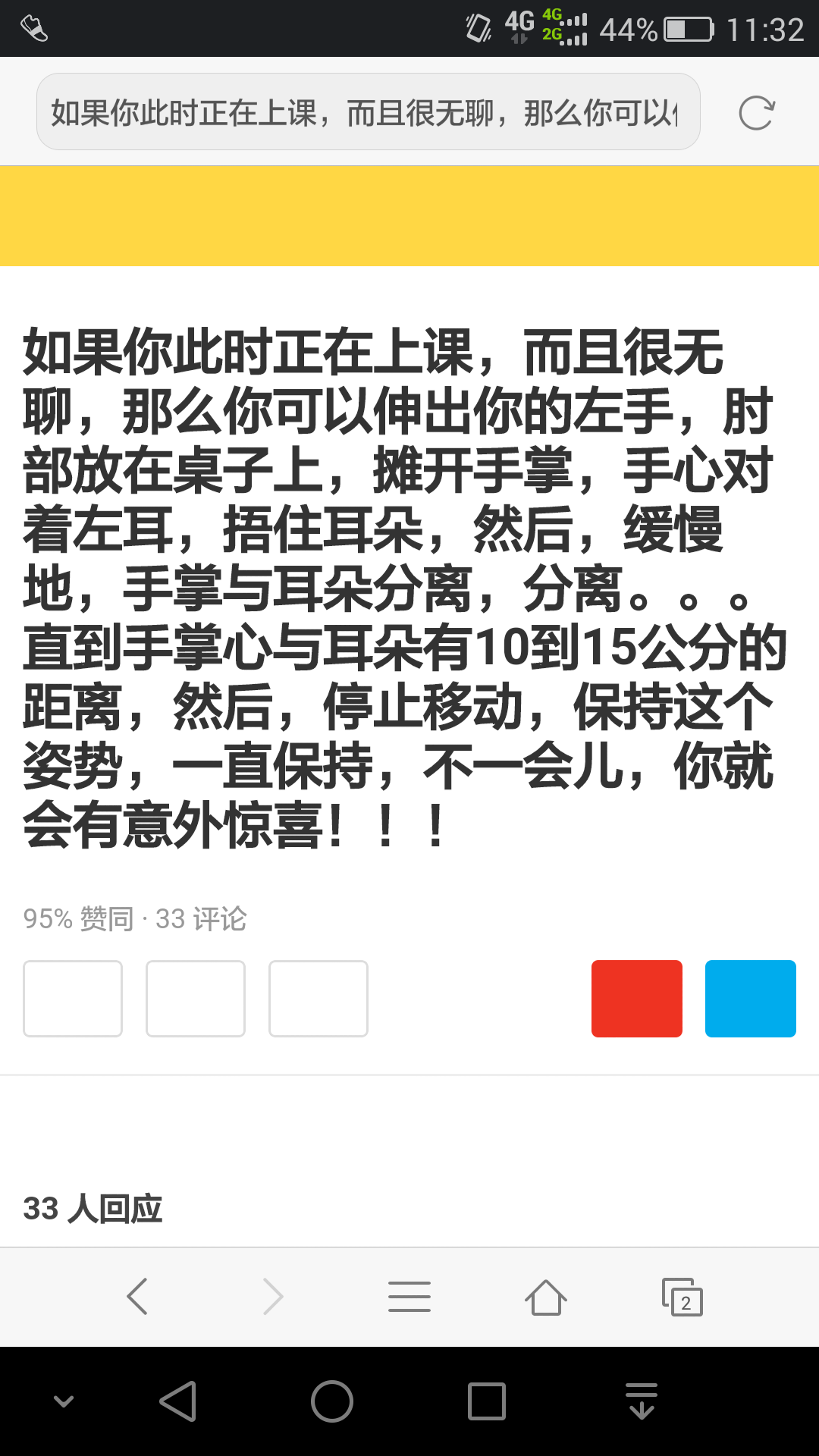The image size is (819, 1456).
Task: Tap the system back button
Action: pyautogui.click(x=178, y=1401)
